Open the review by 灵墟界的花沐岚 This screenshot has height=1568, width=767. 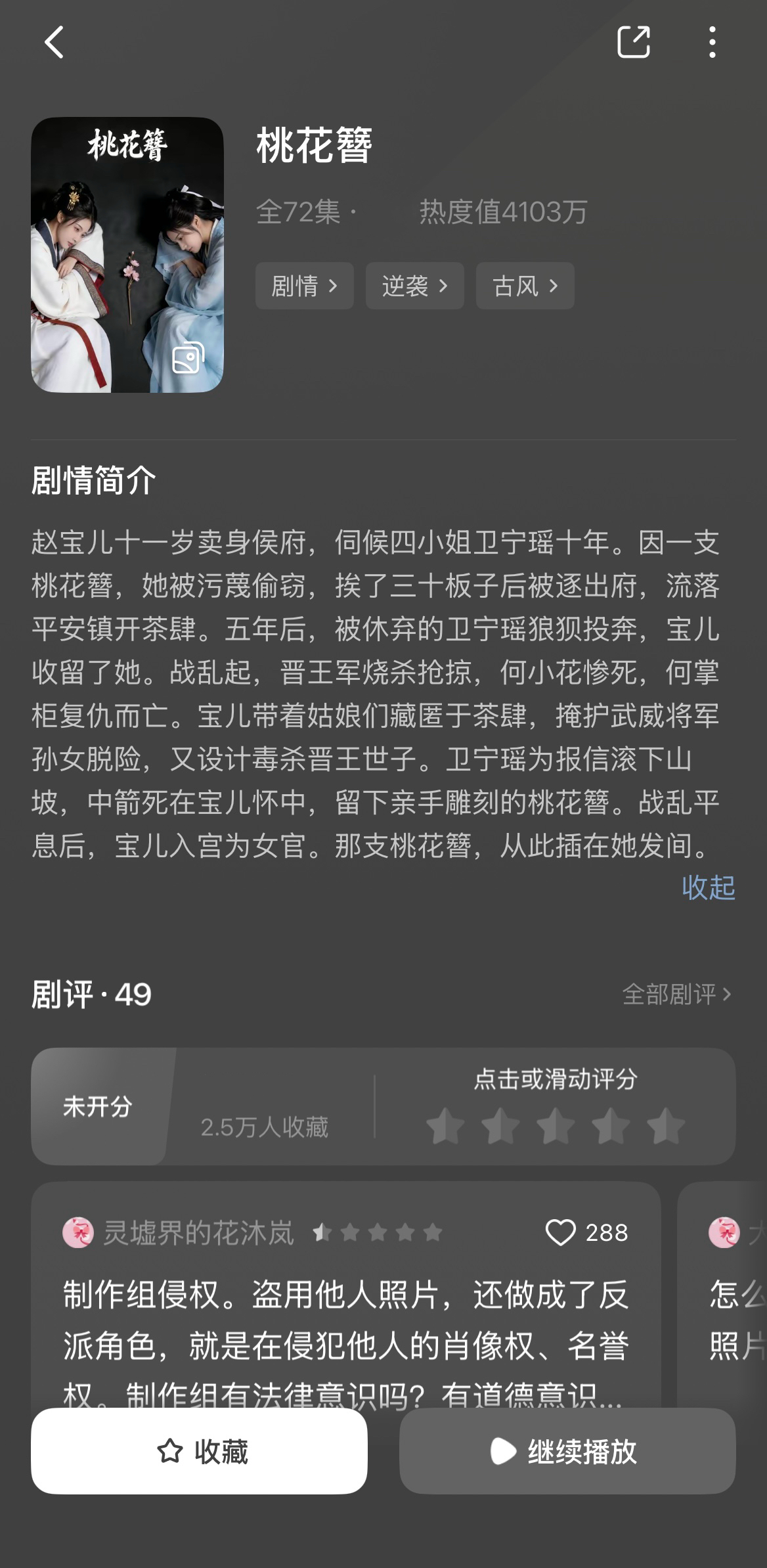click(345, 1320)
